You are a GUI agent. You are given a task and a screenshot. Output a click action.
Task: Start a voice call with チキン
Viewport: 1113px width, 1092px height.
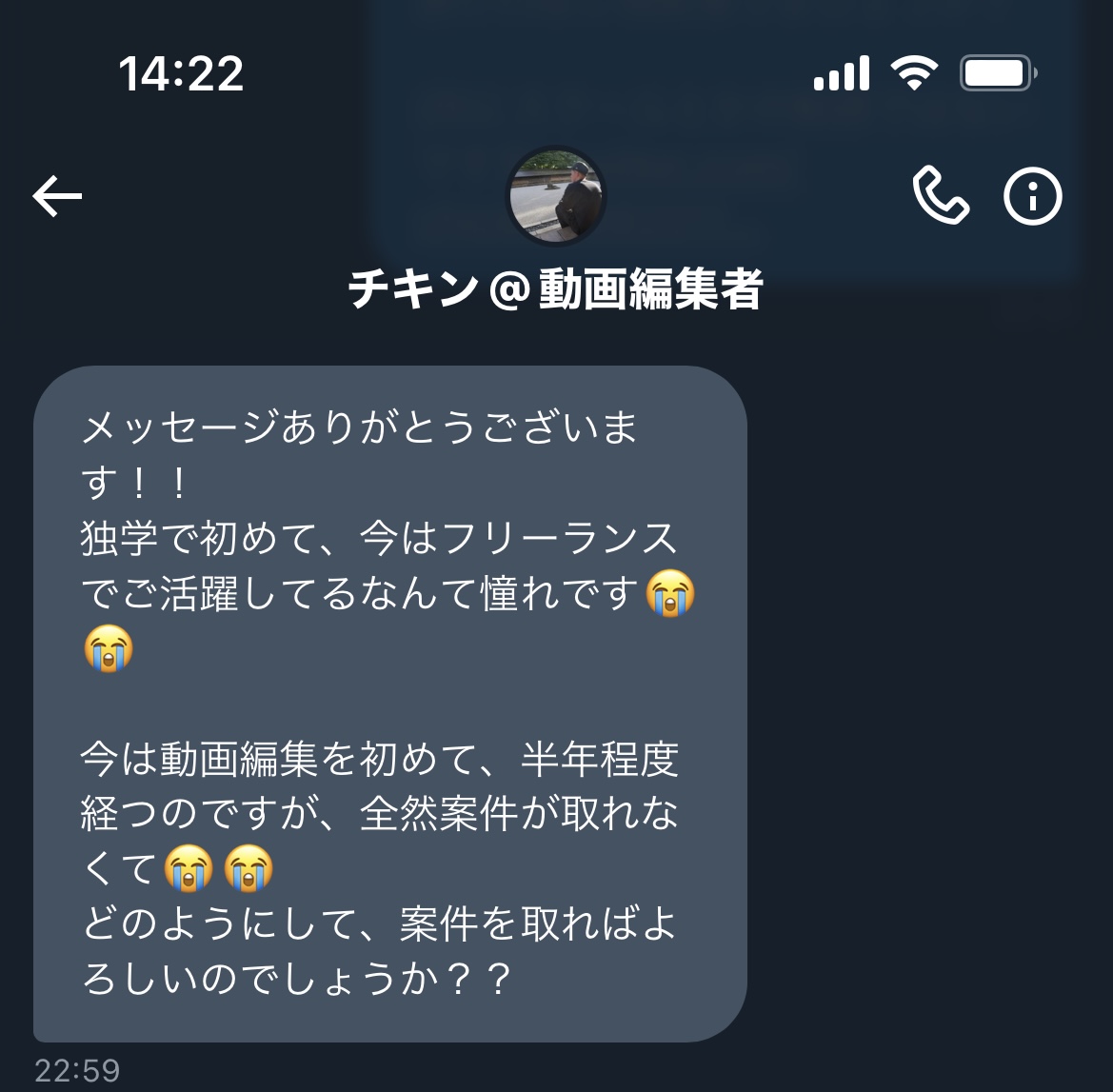coord(940,196)
